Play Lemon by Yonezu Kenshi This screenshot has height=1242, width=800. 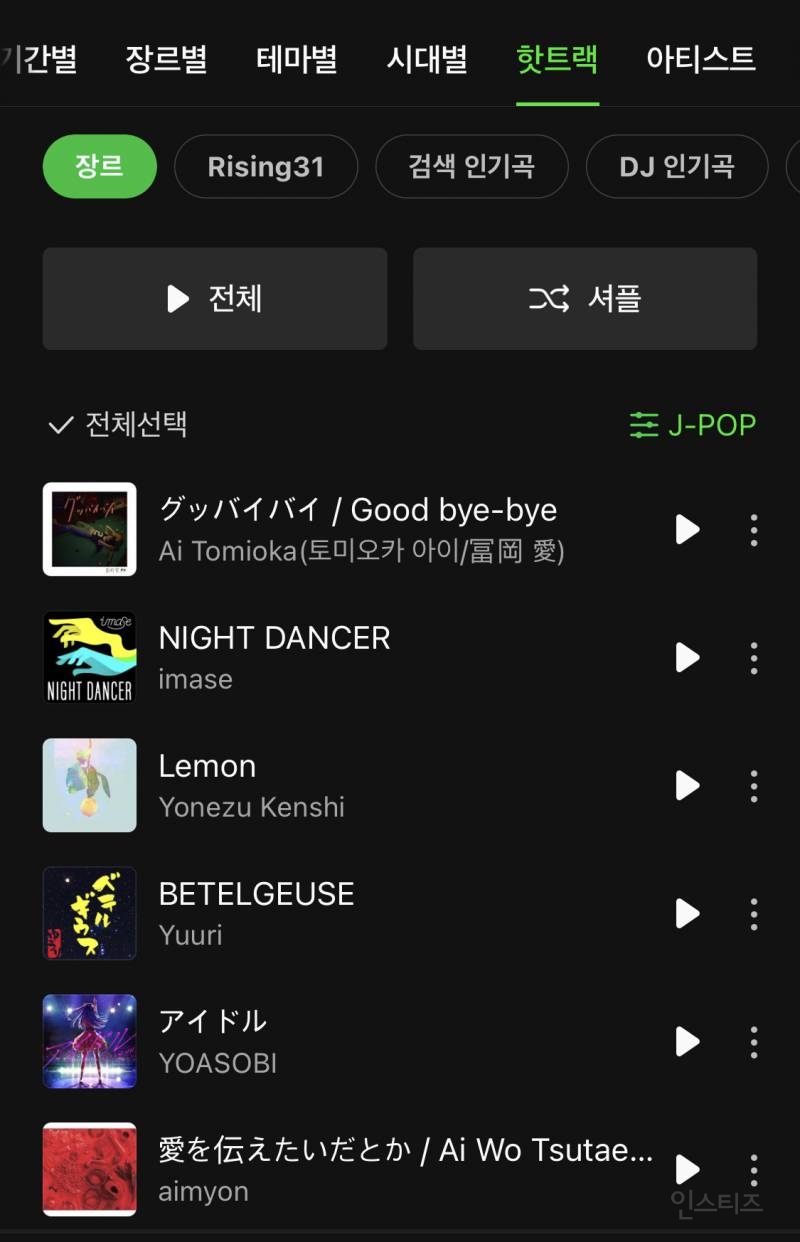[686, 786]
